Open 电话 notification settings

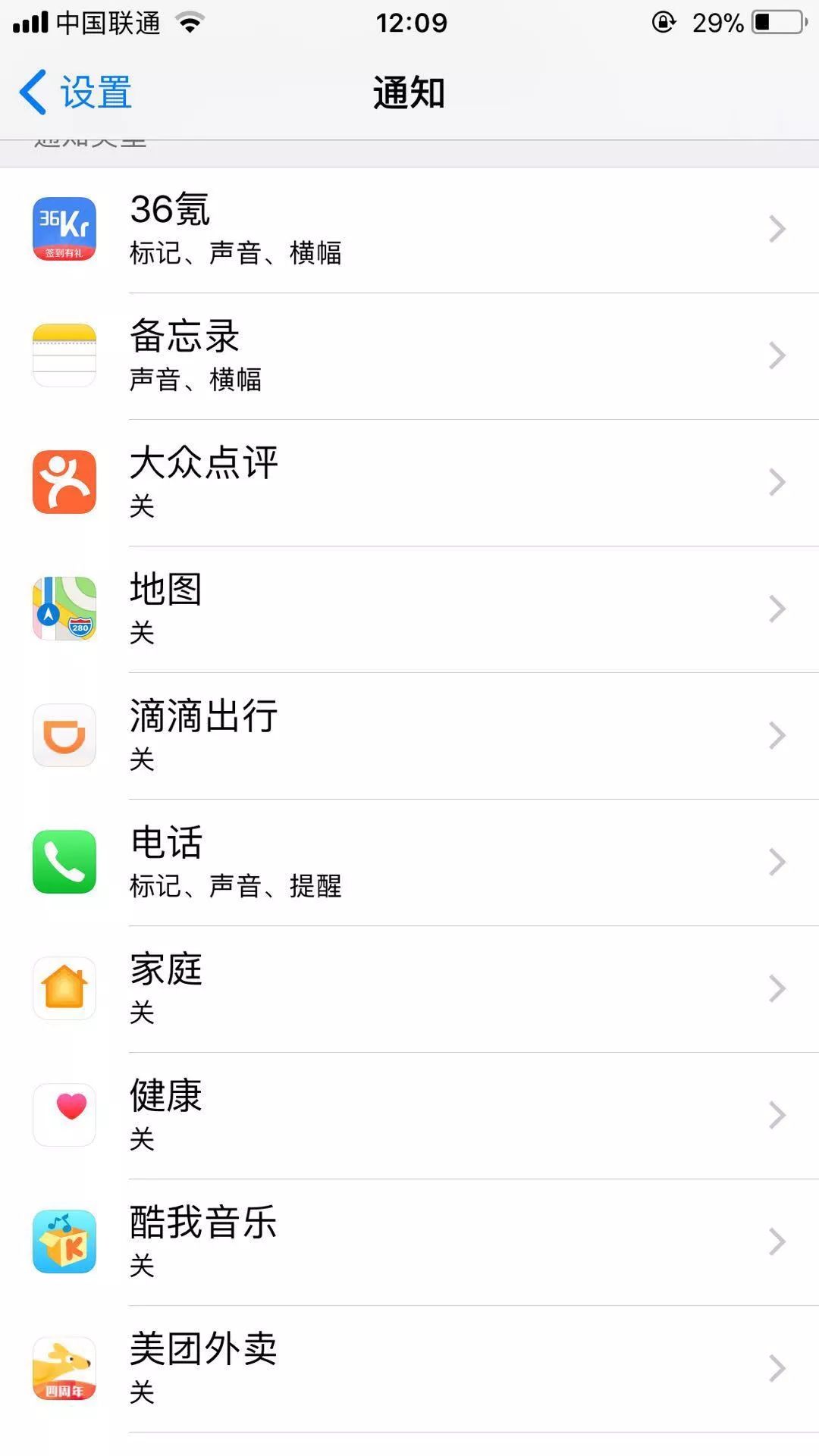click(409, 862)
